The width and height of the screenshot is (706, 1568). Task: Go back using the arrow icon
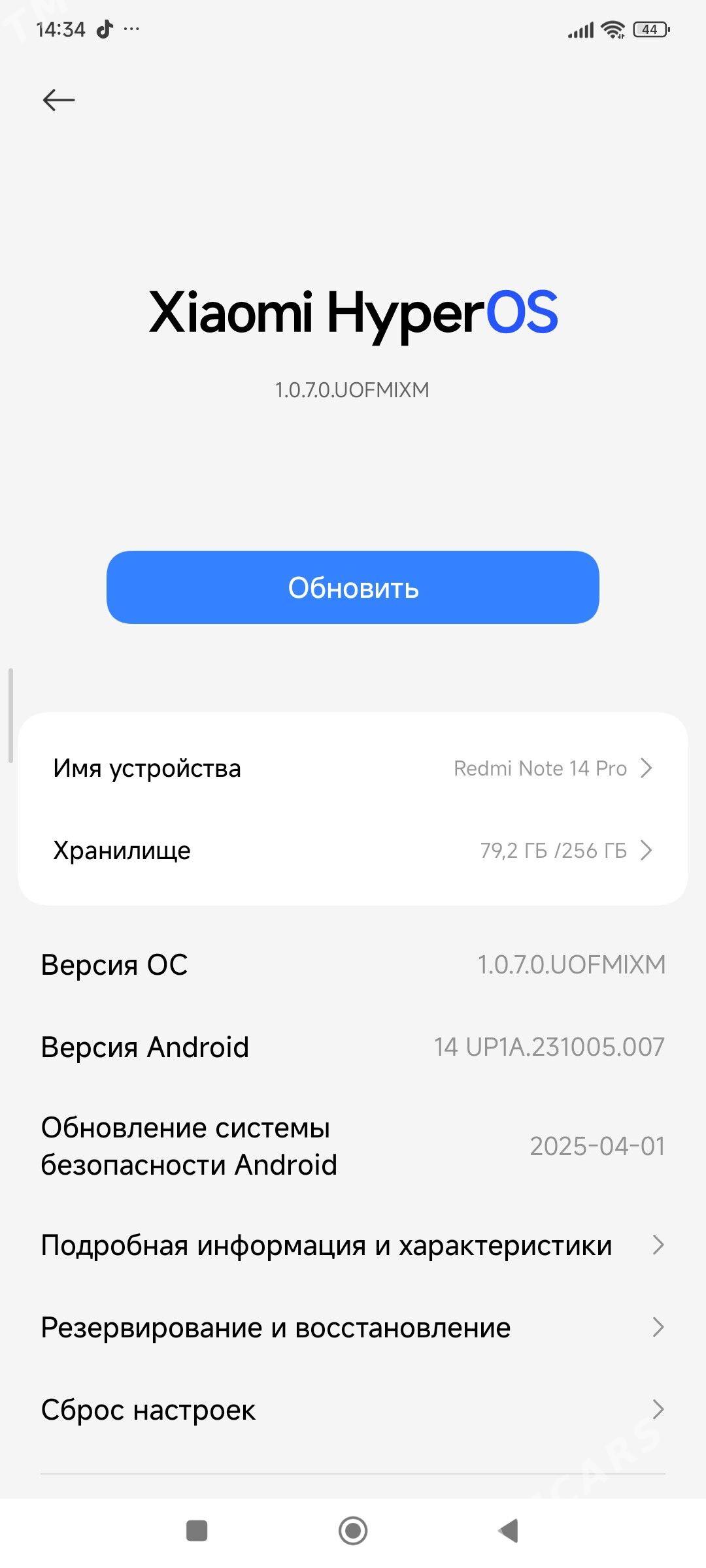click(59, 100)
